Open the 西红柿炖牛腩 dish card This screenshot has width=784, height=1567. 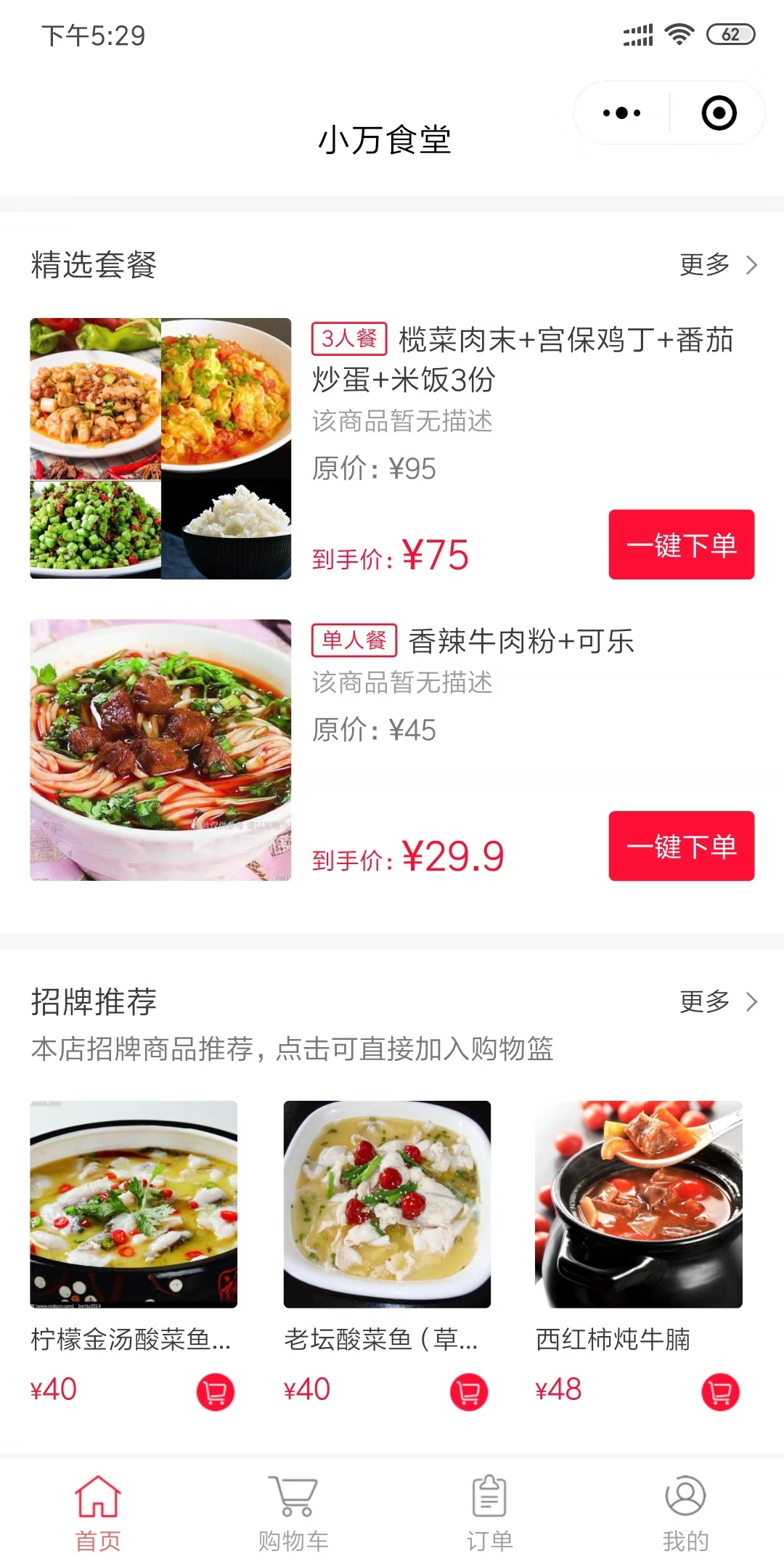[639, 1204]
